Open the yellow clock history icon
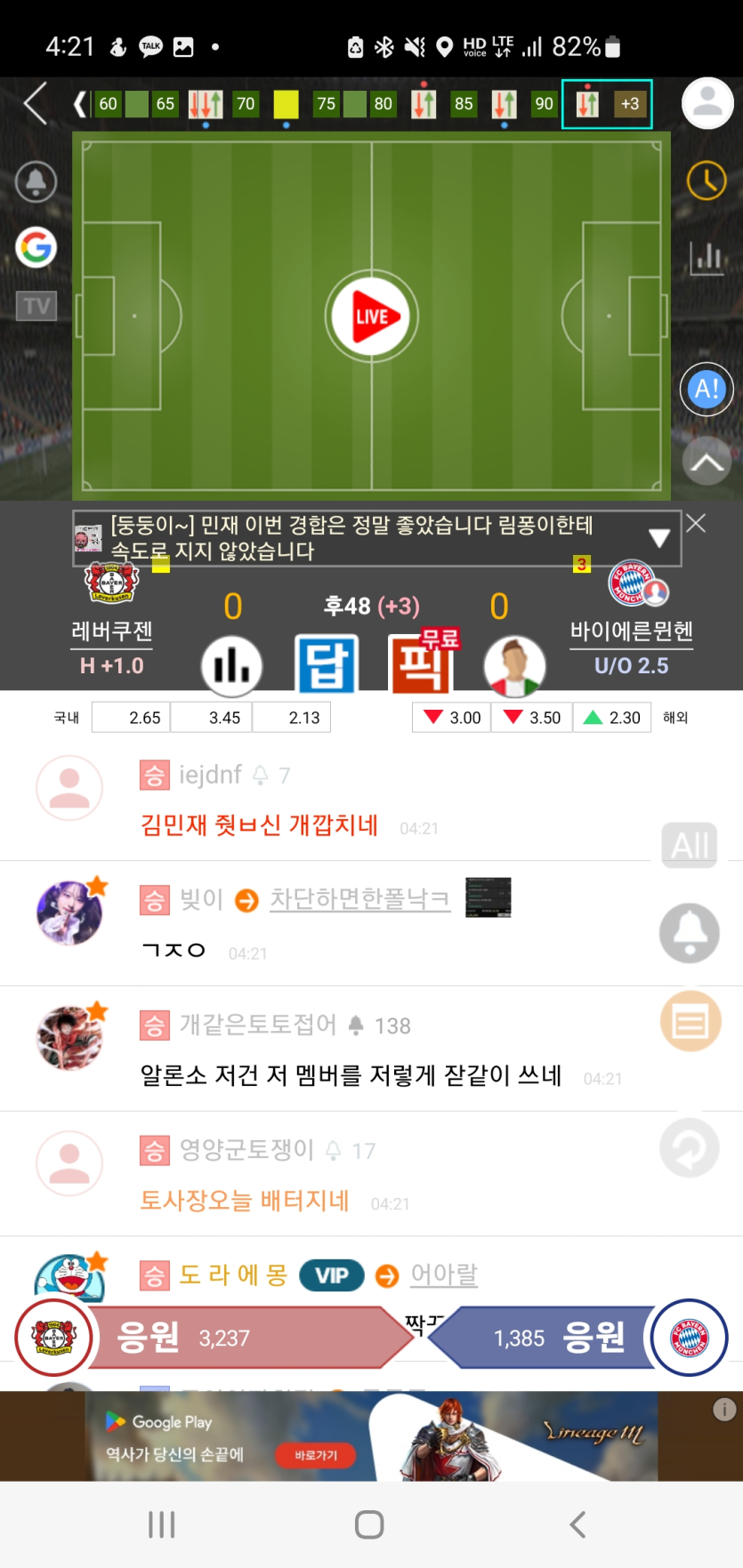743x1568 pixels. point(707,180)
